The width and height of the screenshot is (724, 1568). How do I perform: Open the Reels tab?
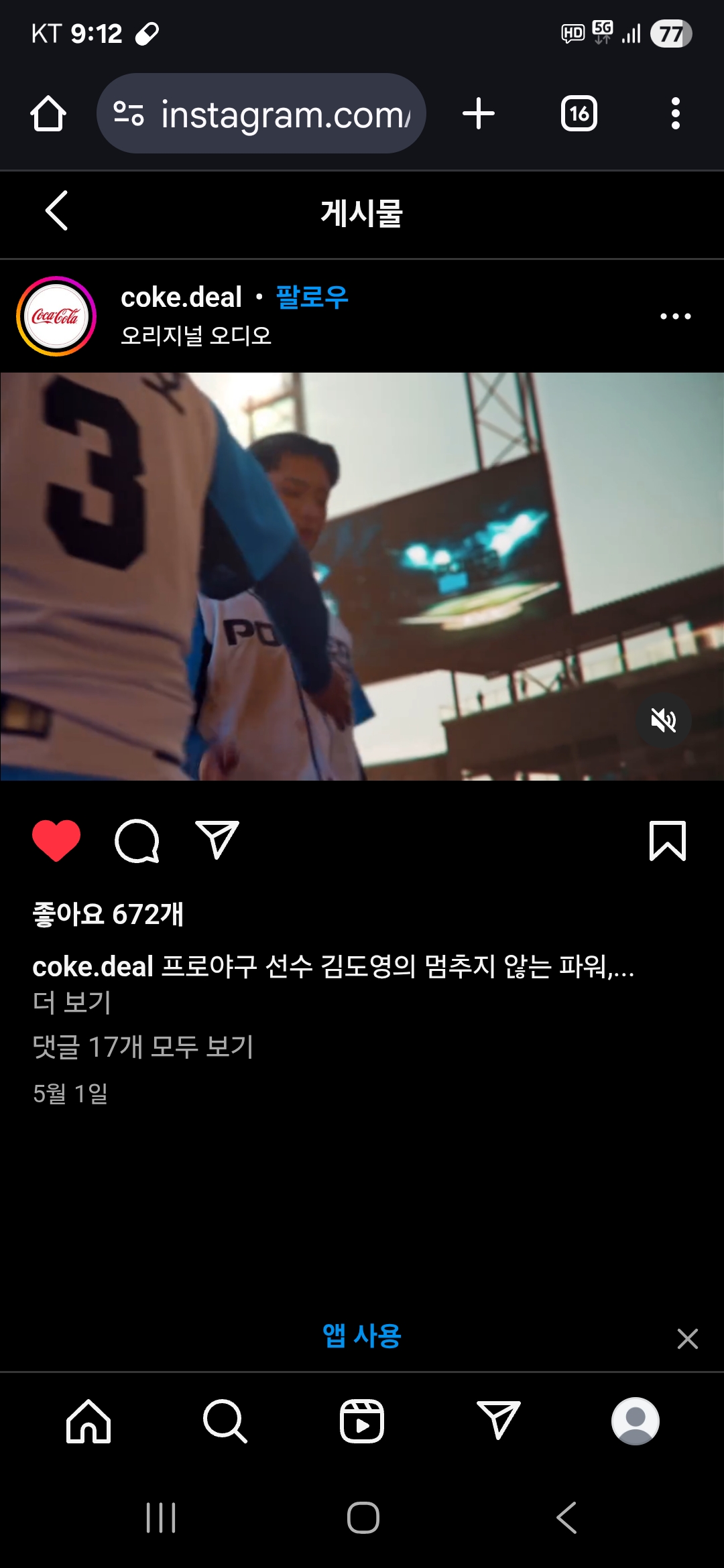pyautogui.click(x=362, y=1421)
